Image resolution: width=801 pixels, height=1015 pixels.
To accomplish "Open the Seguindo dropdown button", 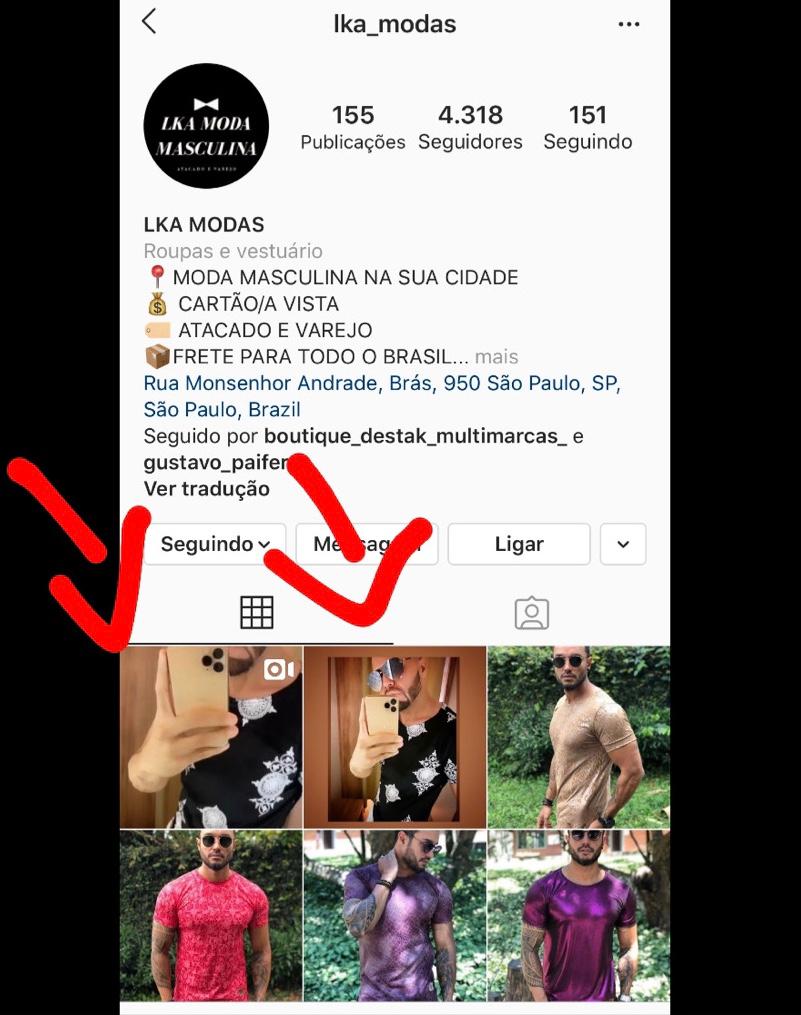I will (215, 545).
